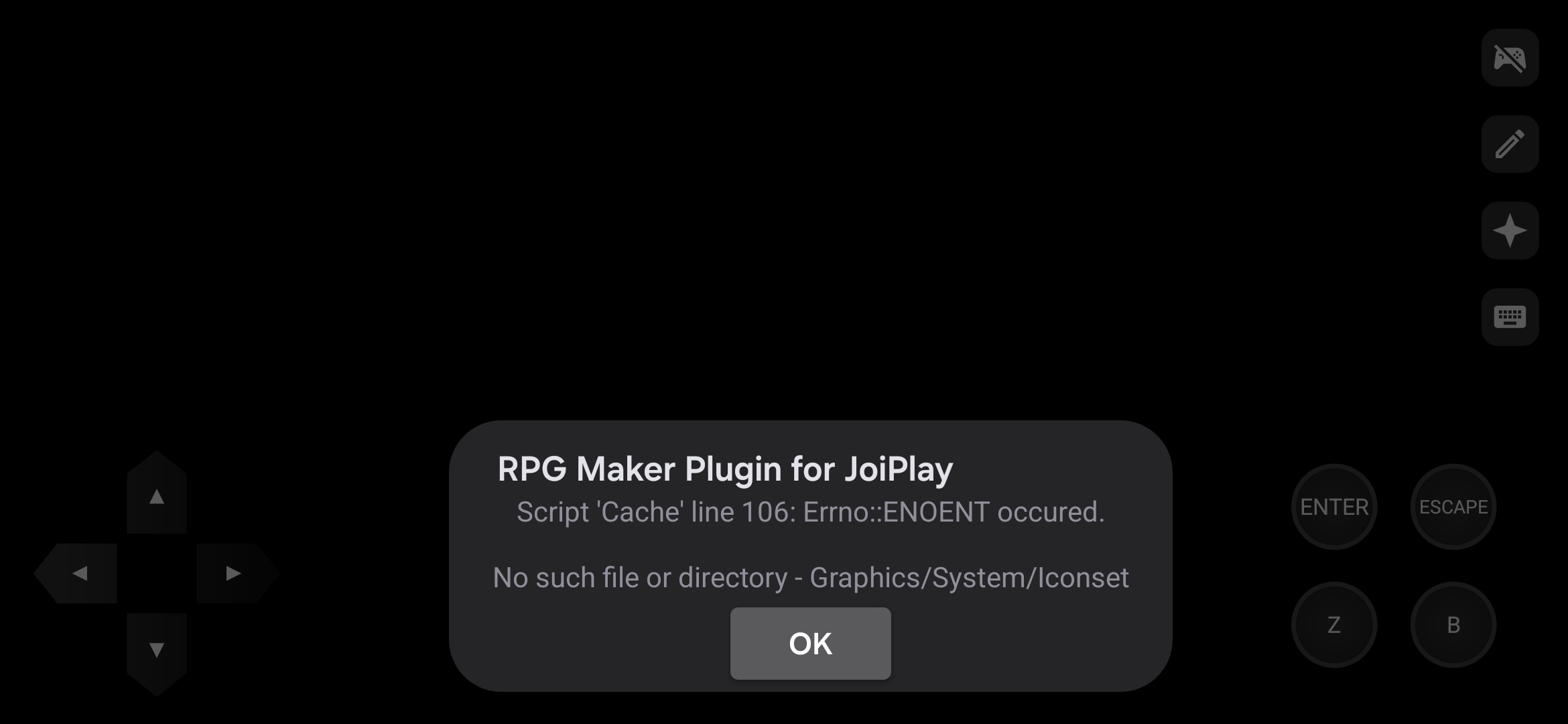
Task: Tap the D-pad left arrow
Action: pos(80,573)
